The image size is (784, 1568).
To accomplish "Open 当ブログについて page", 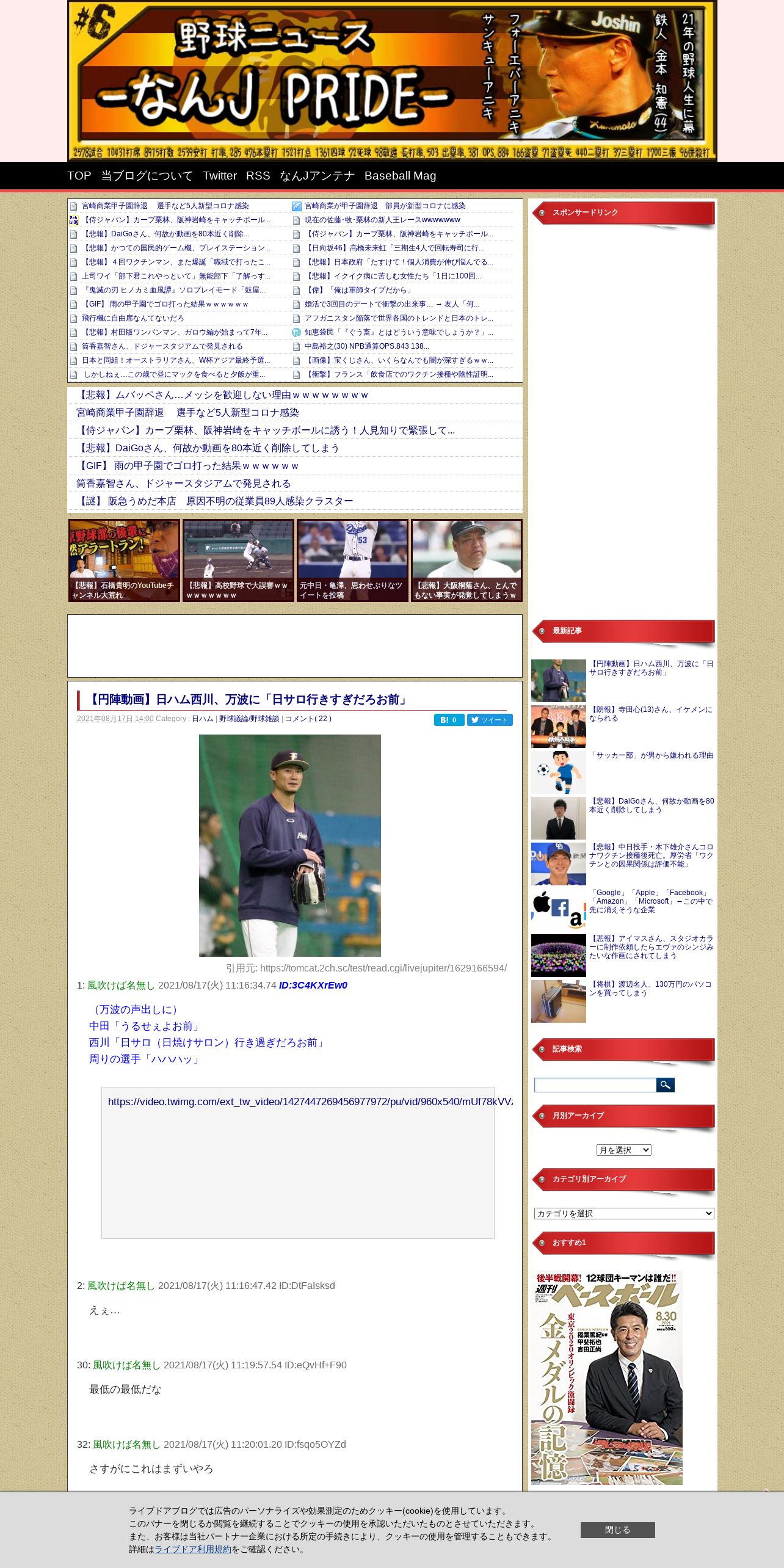I will 147,176.
